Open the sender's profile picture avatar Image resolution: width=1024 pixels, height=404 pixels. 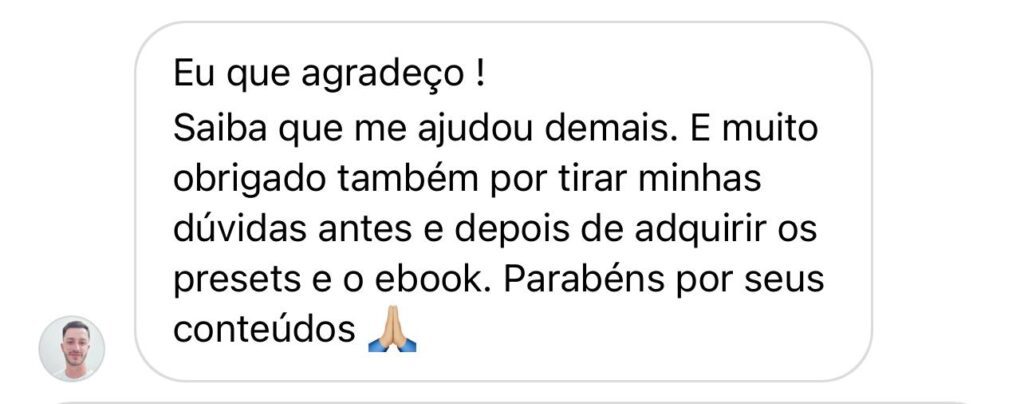click(x=71, y=349)
